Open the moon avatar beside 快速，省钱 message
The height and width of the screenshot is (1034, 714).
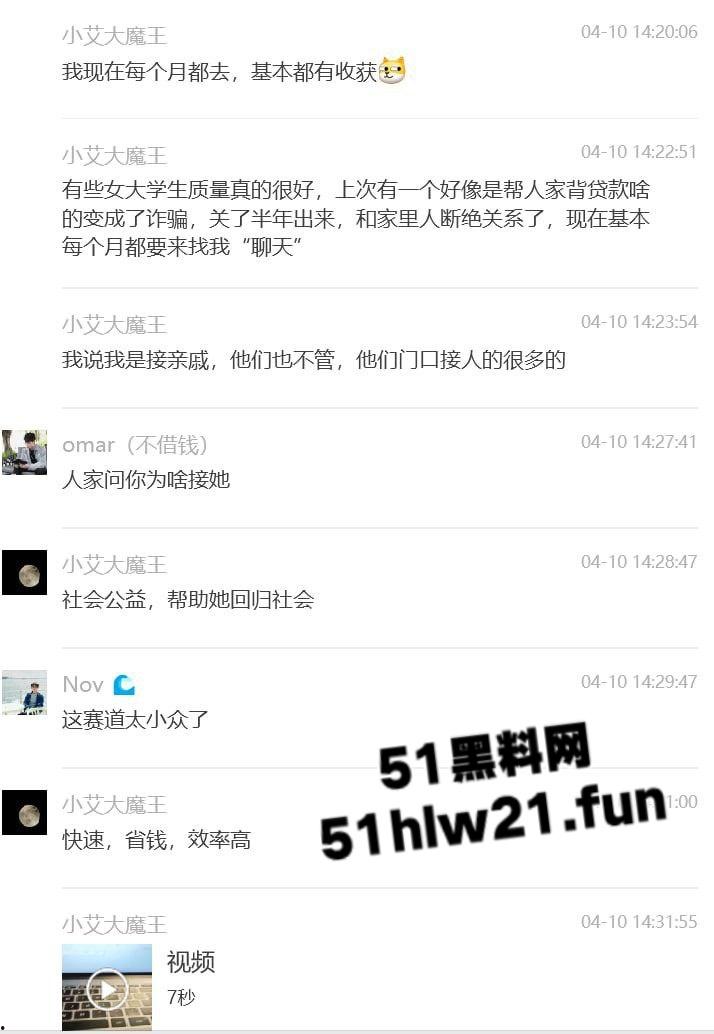[24, 813]
